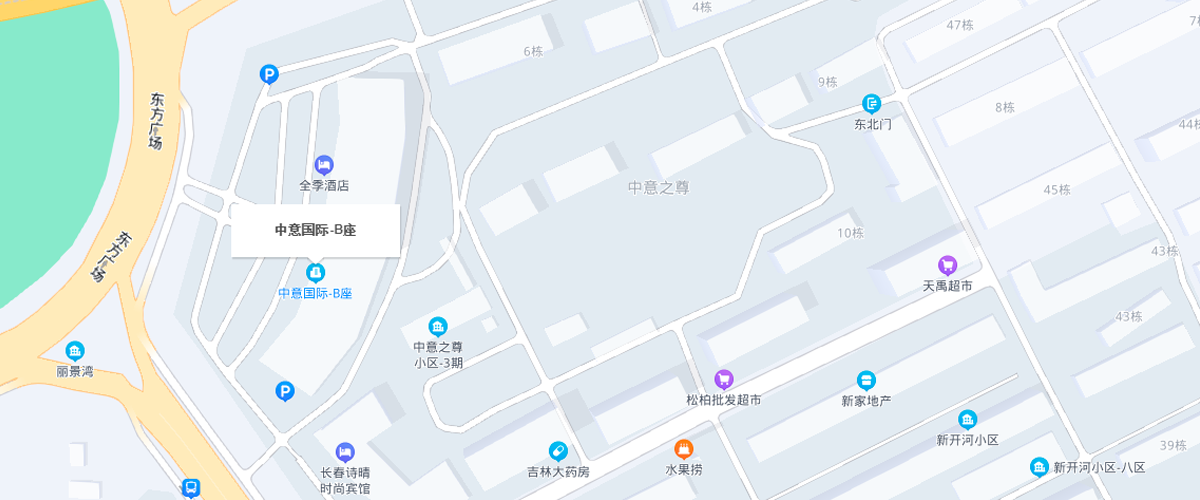Open the 天禹超市 shop marker
Image resolution: width=1200 pixels, height=500 pixels.
pyautogui.click(x=947, y=266)
